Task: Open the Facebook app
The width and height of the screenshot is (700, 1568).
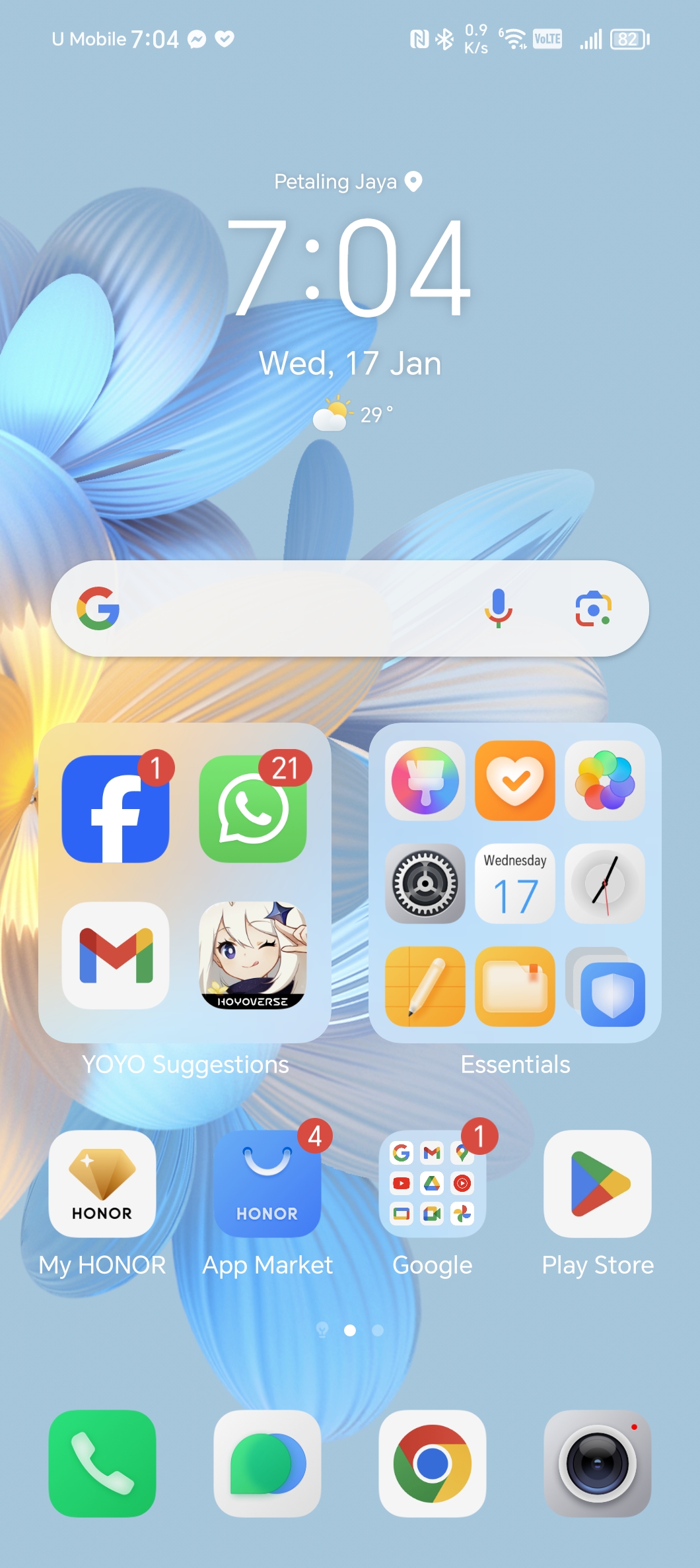Action: point(116,809)
